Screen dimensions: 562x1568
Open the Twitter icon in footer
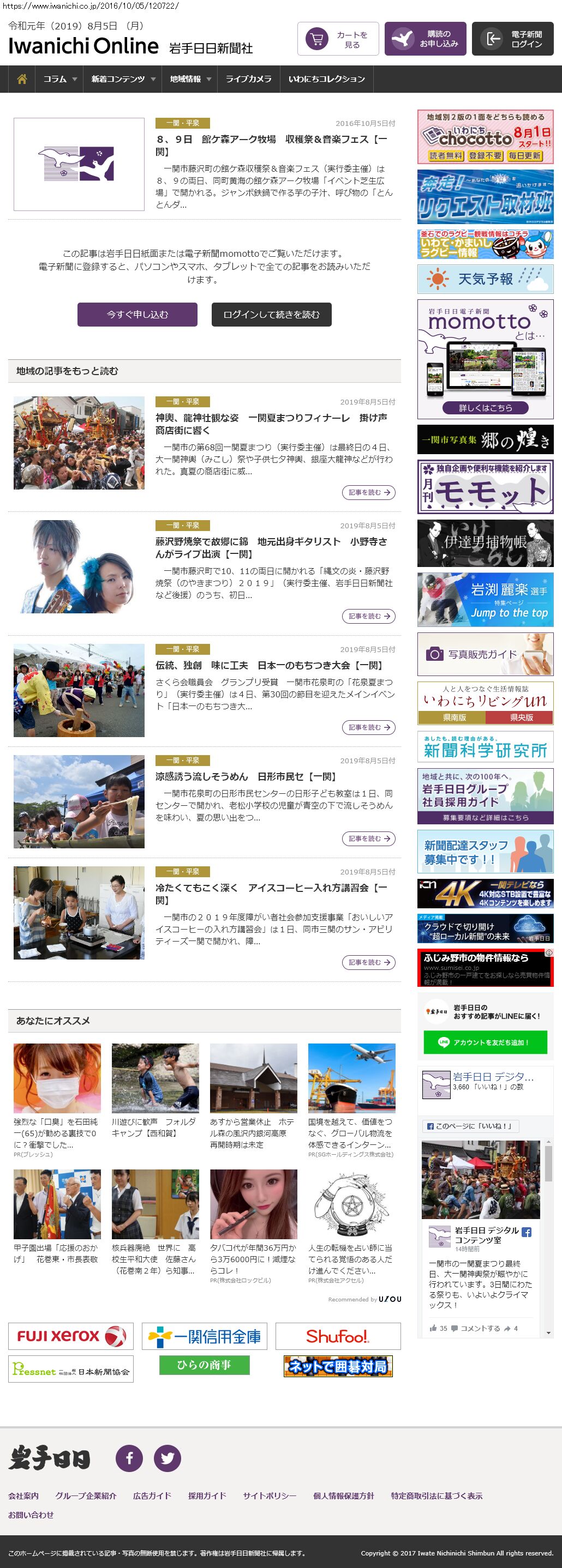167,1458
